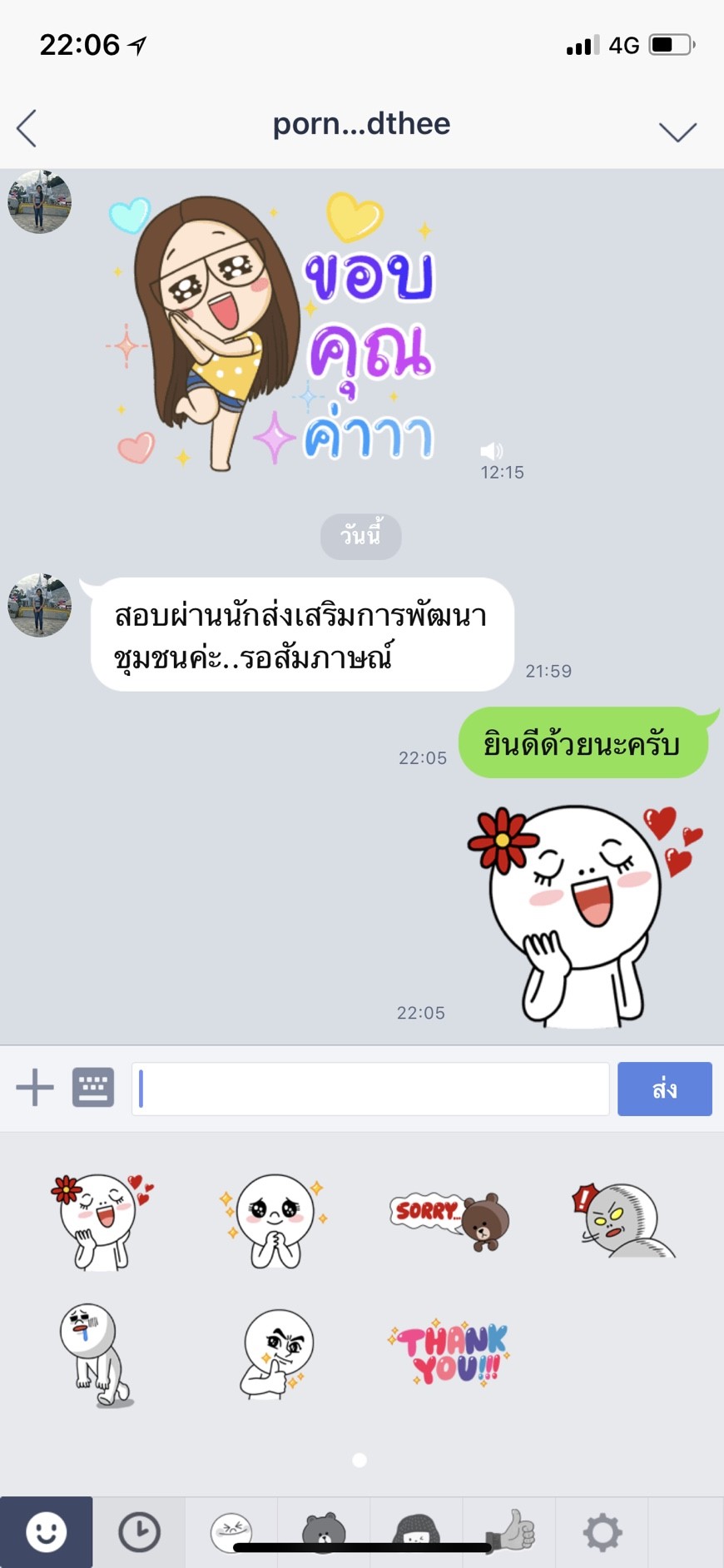
Task: Focus the message text field
Action: (x=371, y=1089)
